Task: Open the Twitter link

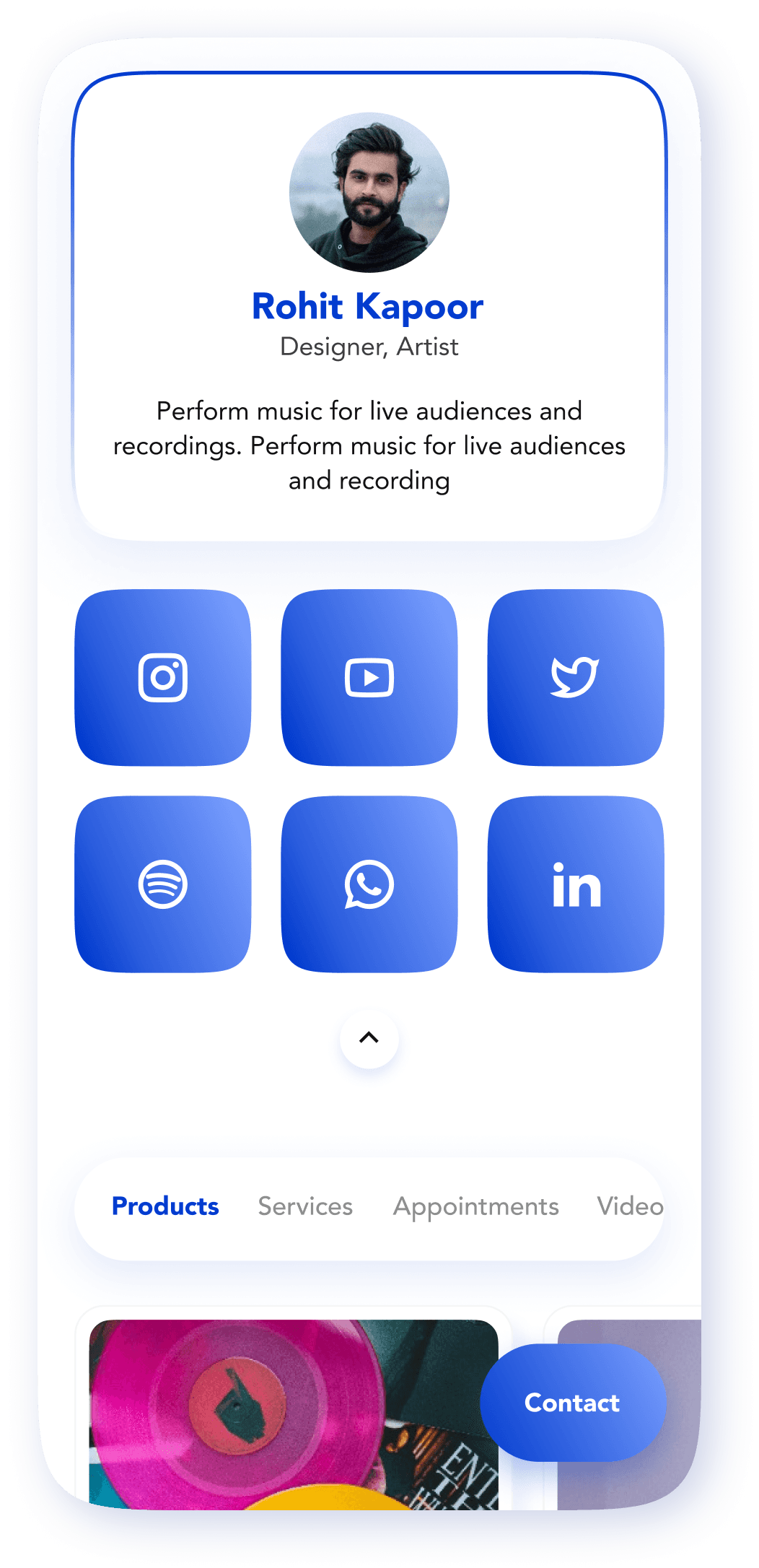Action: 576,677
